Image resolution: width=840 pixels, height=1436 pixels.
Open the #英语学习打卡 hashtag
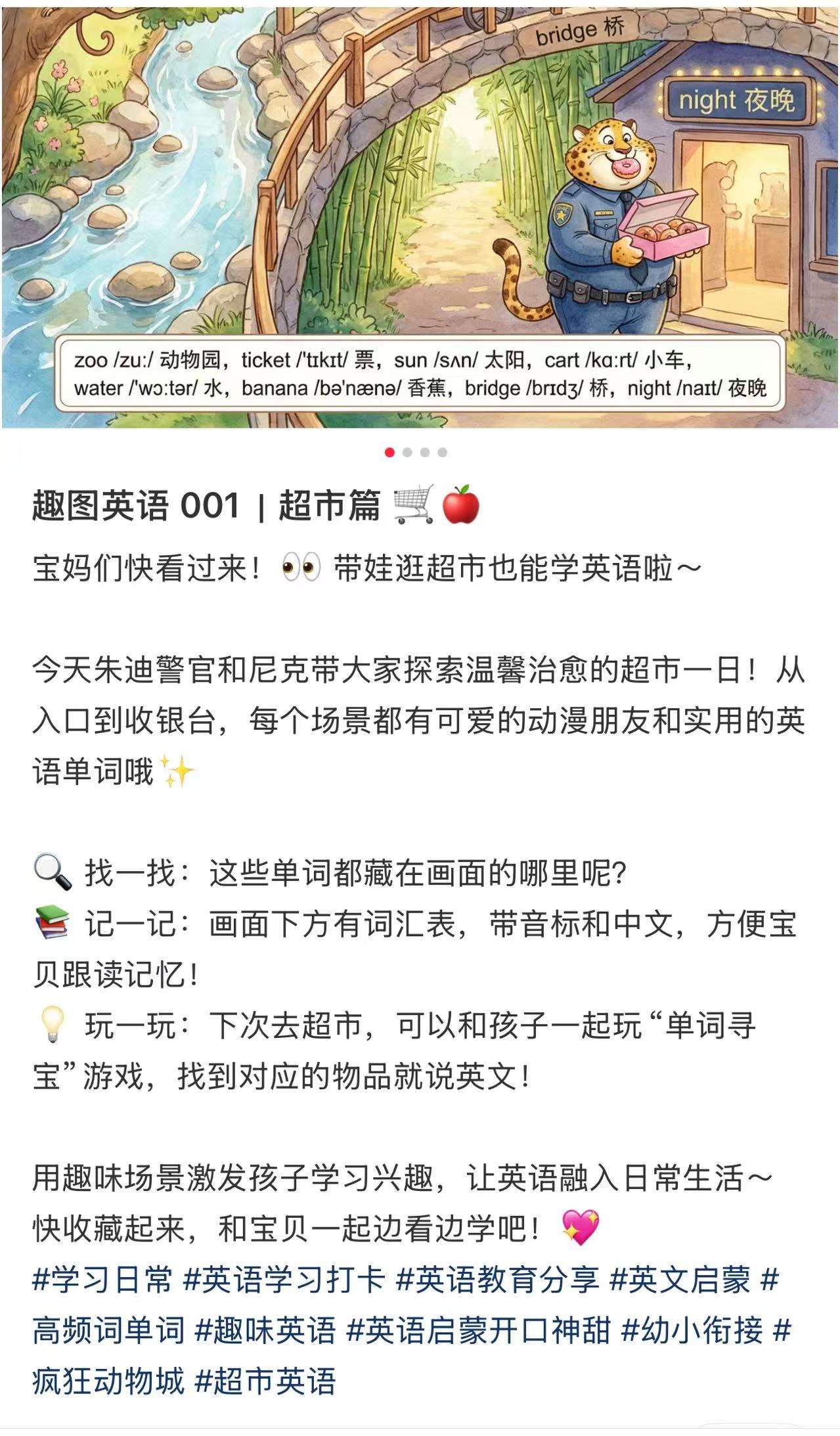pyautogui.click(x=284, y=1280)
